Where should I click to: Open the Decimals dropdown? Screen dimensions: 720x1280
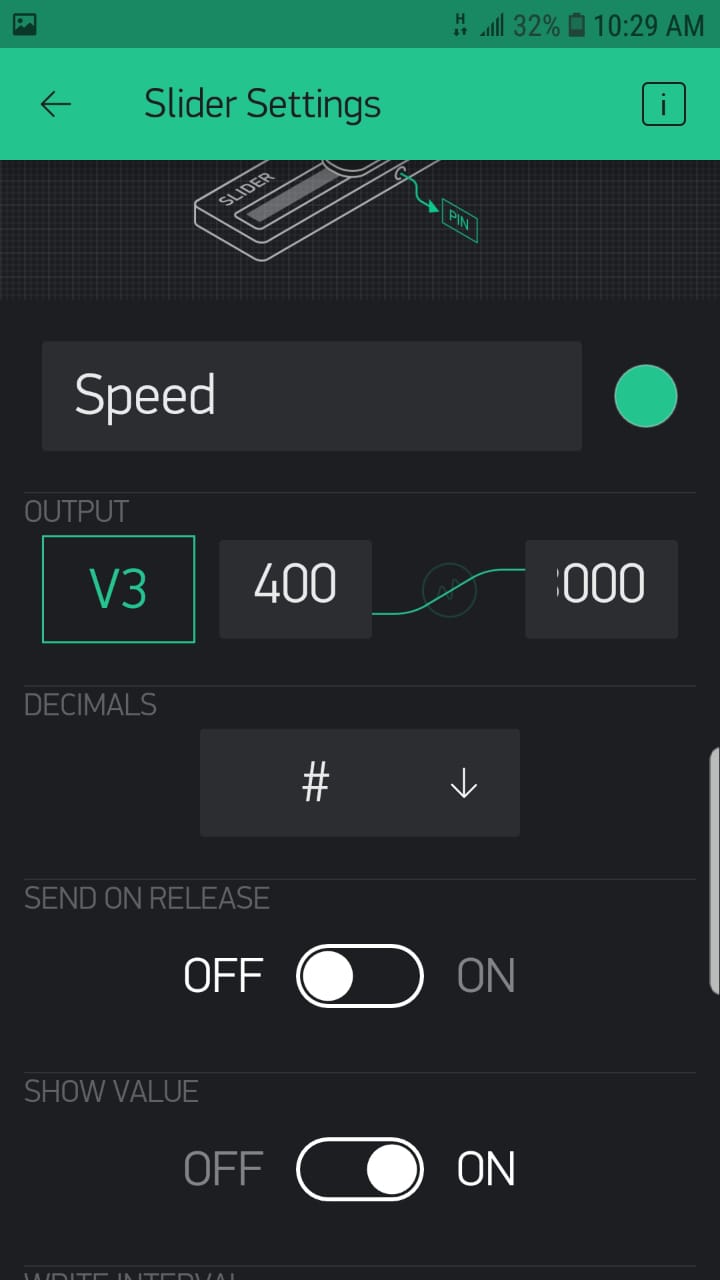coord(360,783)
